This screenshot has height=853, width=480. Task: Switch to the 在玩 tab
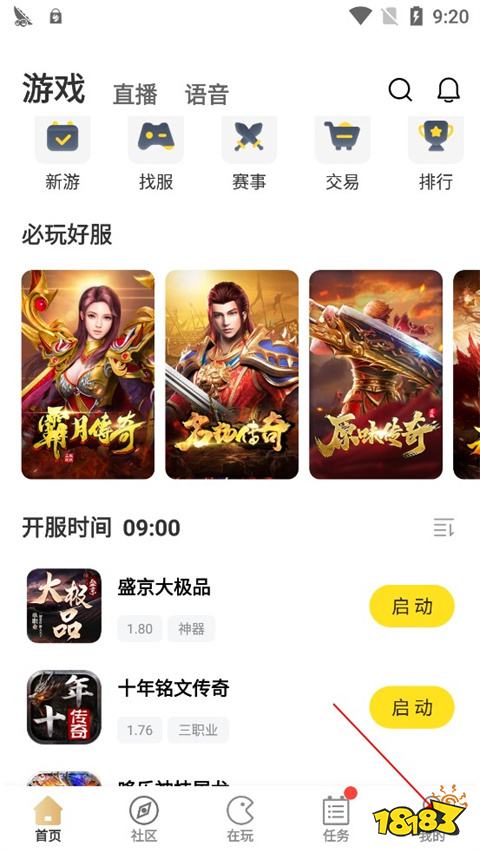(240, 819)
